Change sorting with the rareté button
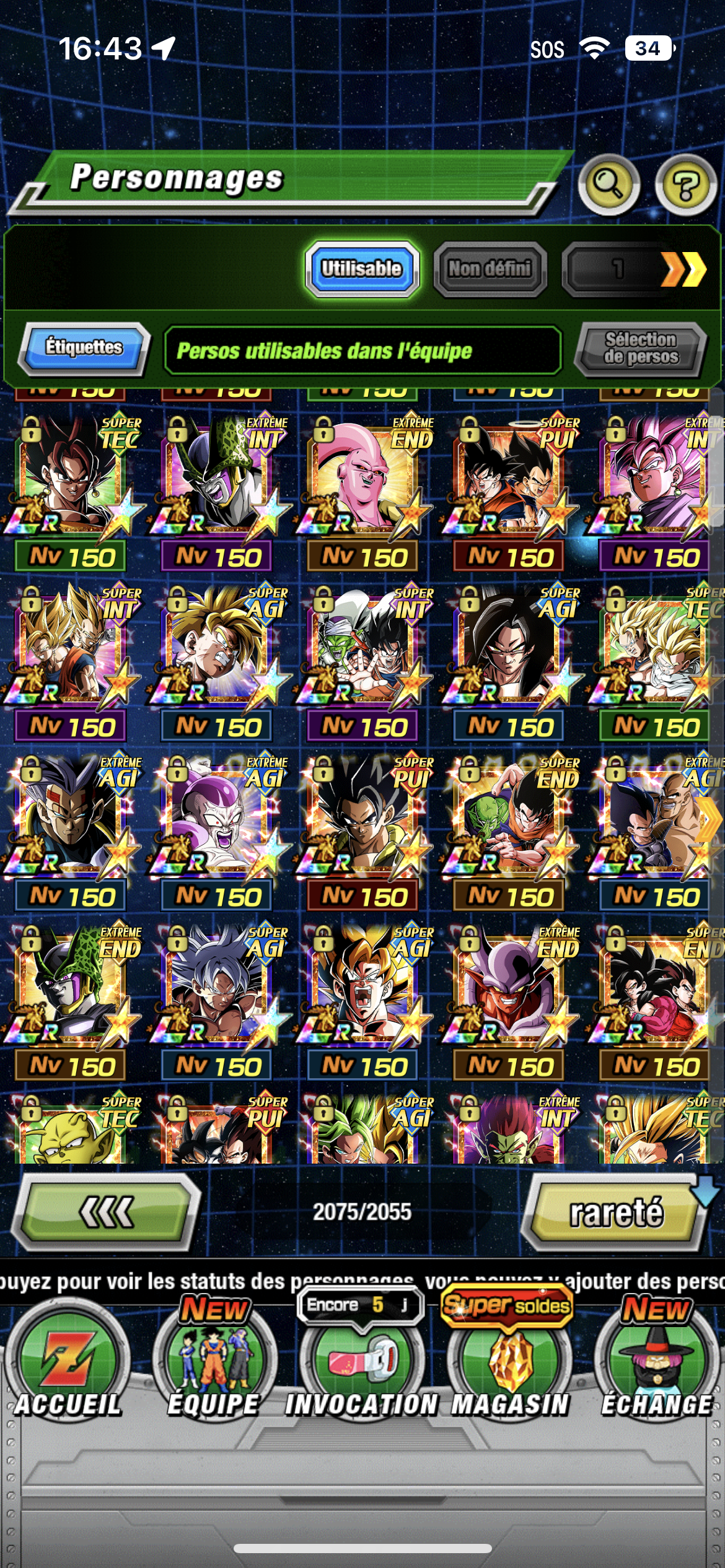The height and width of the screenshot is (1568, 725). click(x=615, y=1212)
